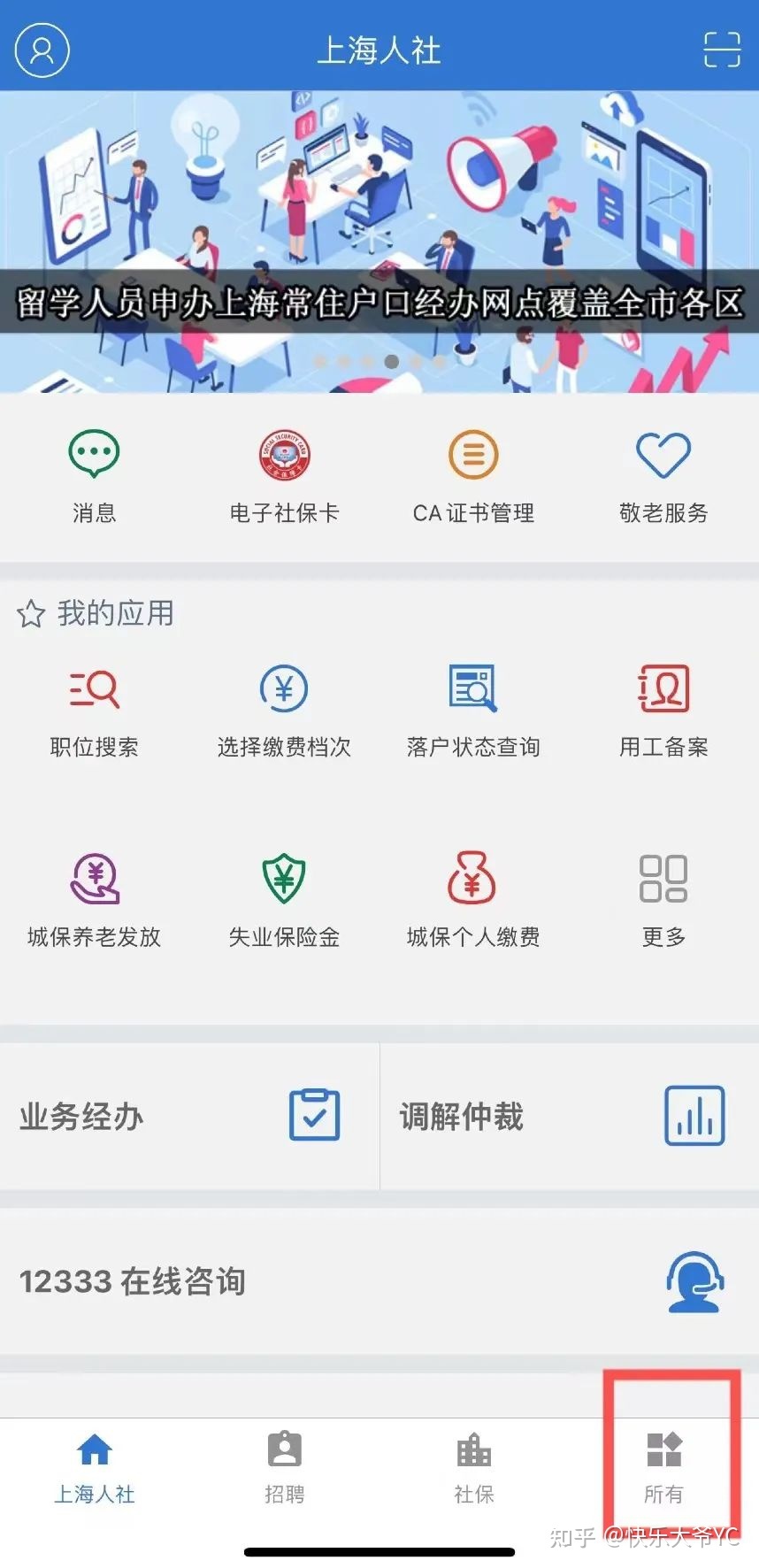The width and height of the screenshot is (759, 1568).
Task: Open 敬老服务
Action: pos(663,477)
